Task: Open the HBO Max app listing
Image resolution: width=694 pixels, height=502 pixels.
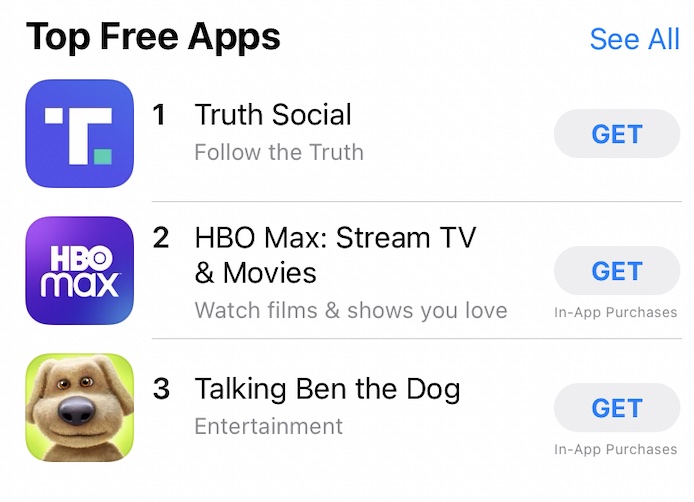Action: (x=335, y=255)
